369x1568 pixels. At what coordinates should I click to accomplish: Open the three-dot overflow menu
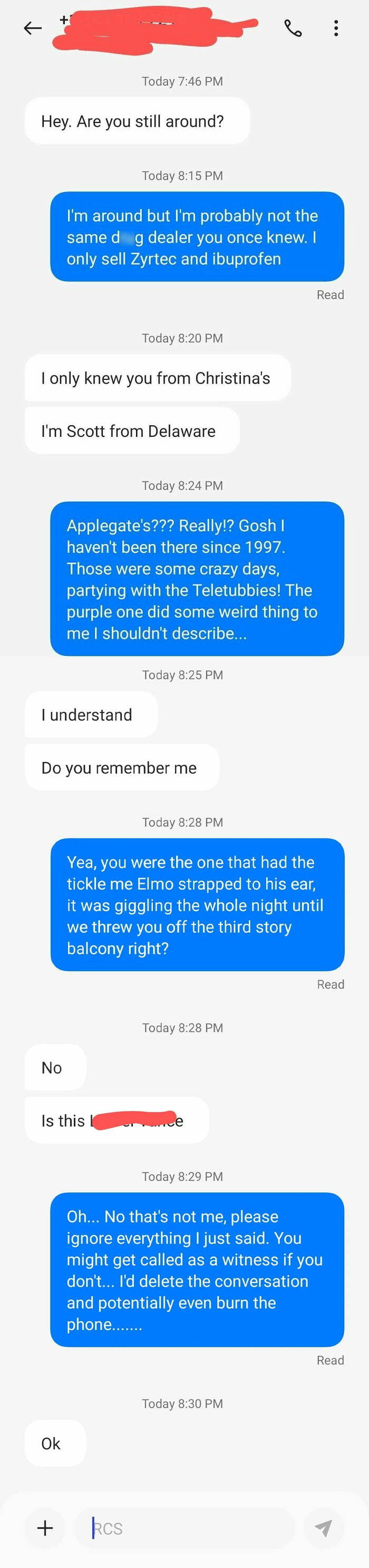(336, 28)
